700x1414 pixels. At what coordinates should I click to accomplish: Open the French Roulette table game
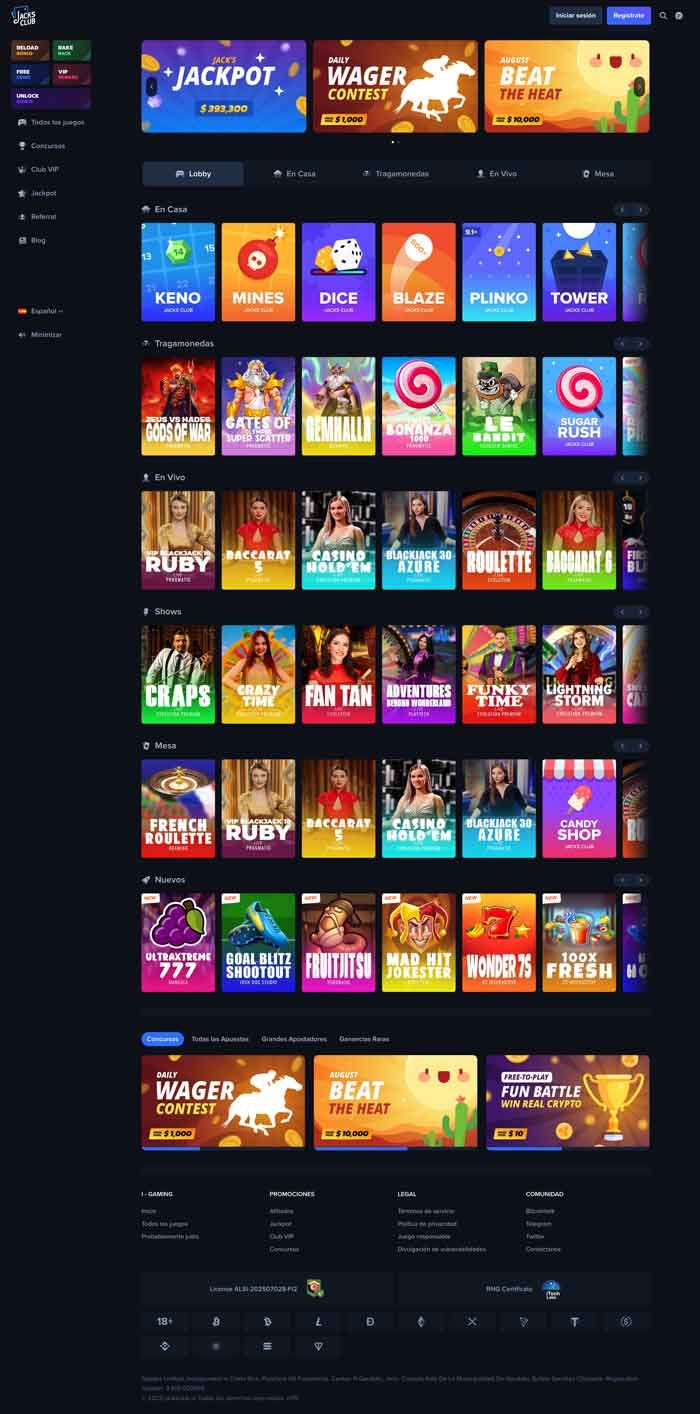coord(178,808)
